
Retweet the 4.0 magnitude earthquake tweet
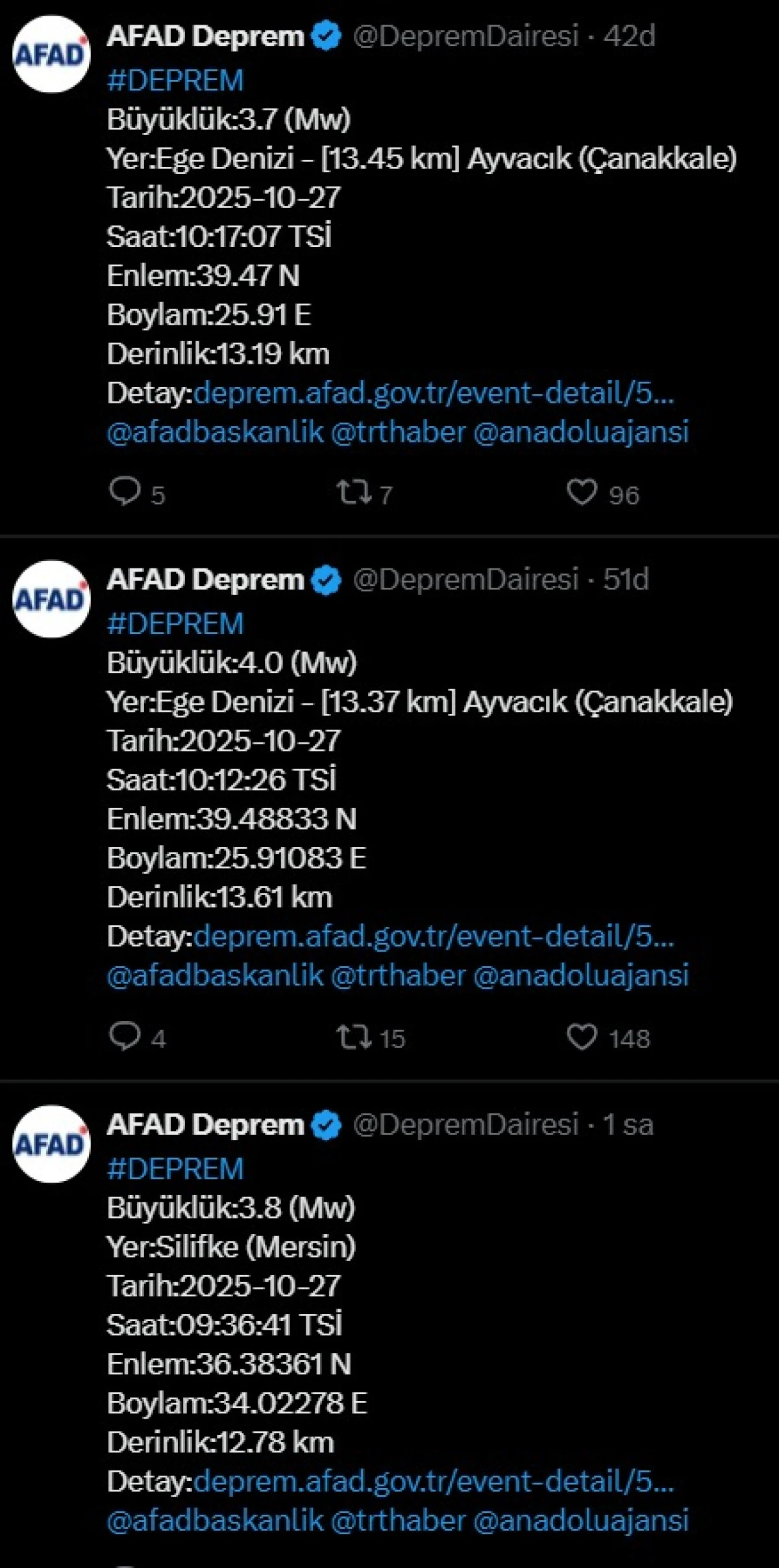pos(354,1037)
